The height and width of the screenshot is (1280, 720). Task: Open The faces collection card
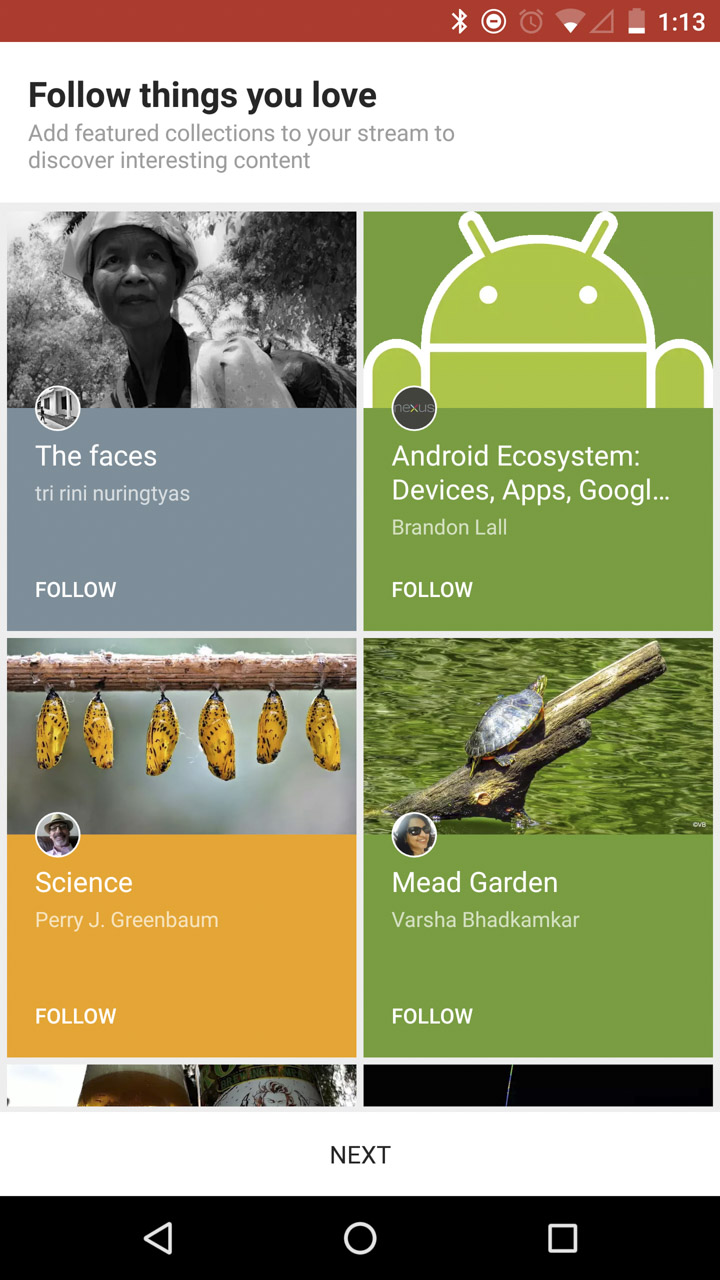tap(181, 421)
